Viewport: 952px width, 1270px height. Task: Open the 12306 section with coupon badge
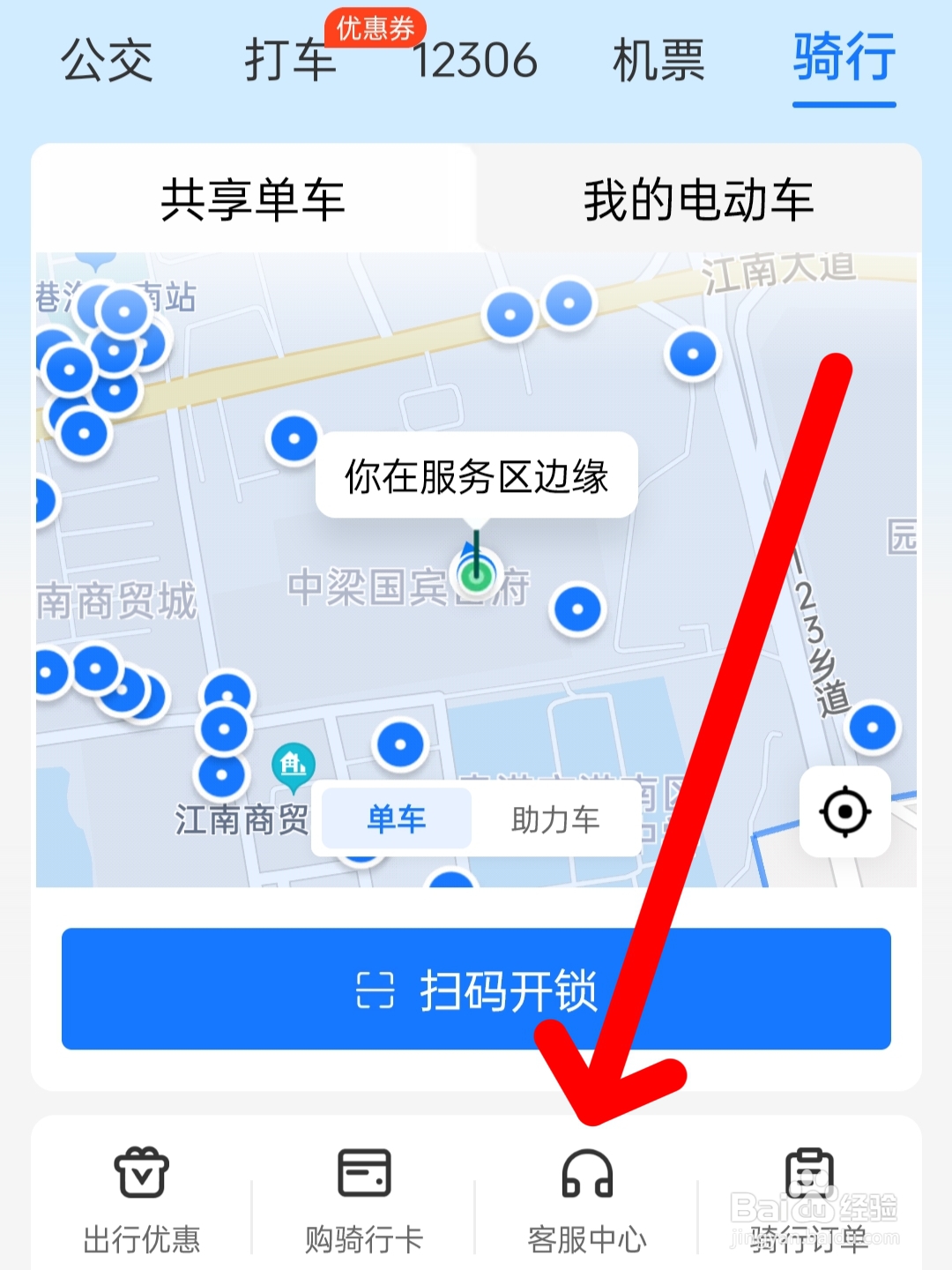click(x=476, y=60)
